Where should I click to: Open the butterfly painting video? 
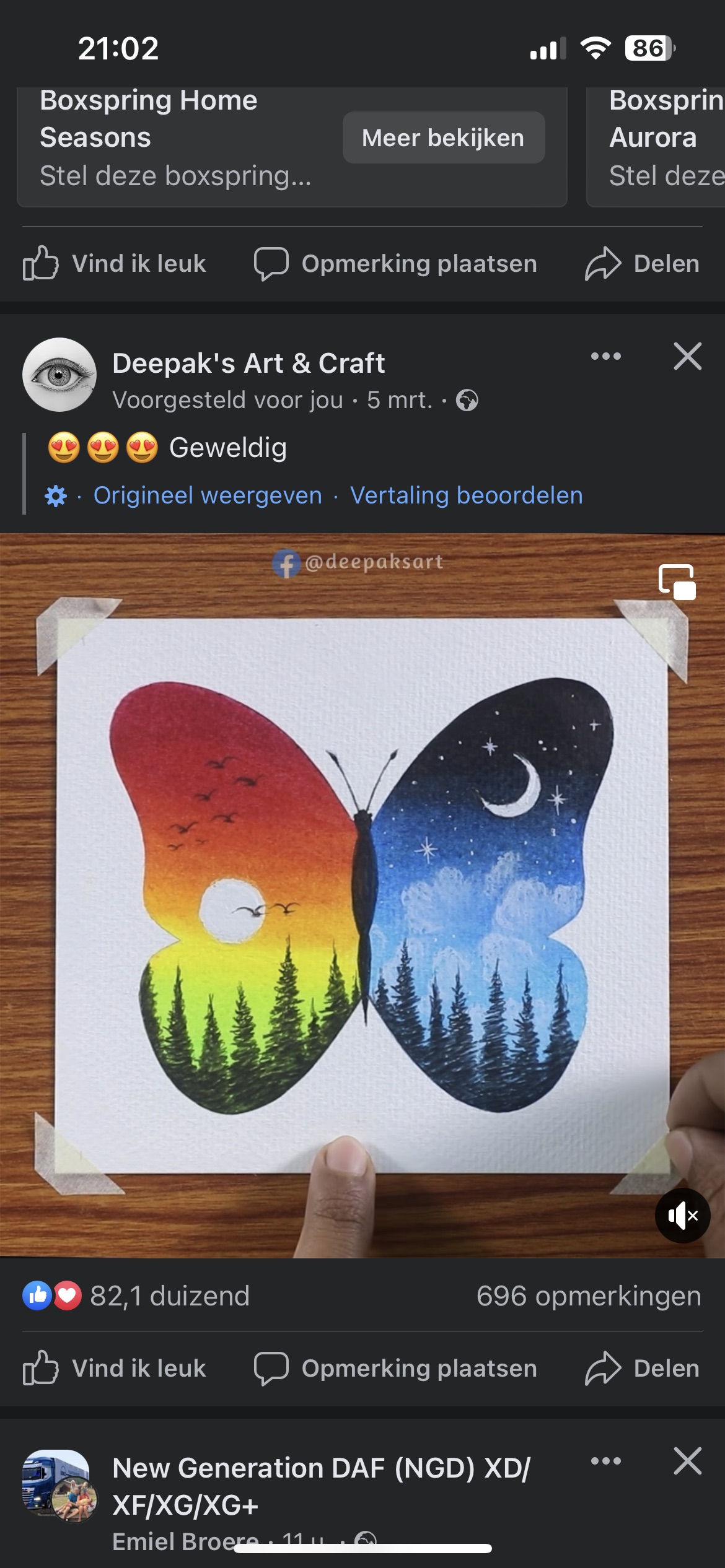coord(362,898)
